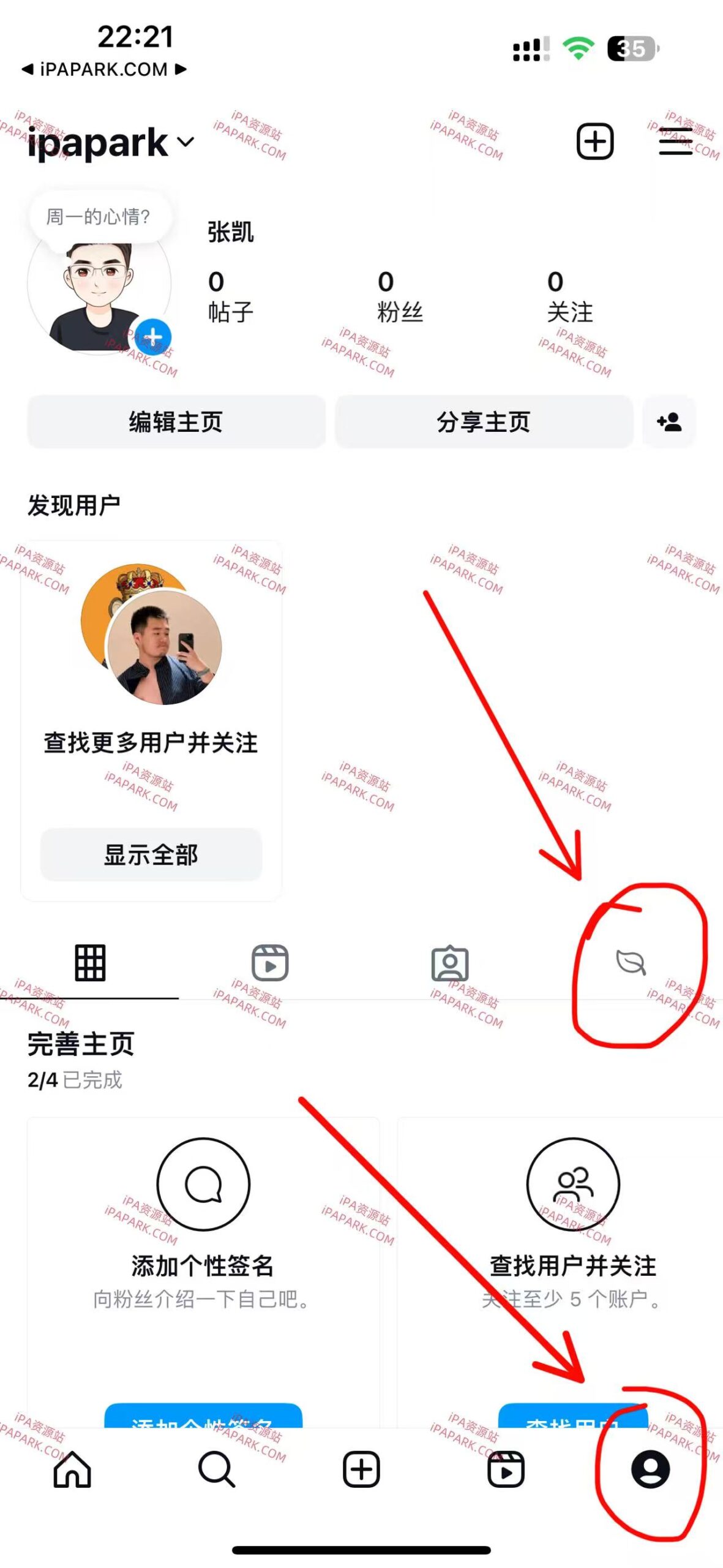Tap 编辑主页 to edit profile
This screenshot has width=723, height=1568.
click(x=175, y=420)
